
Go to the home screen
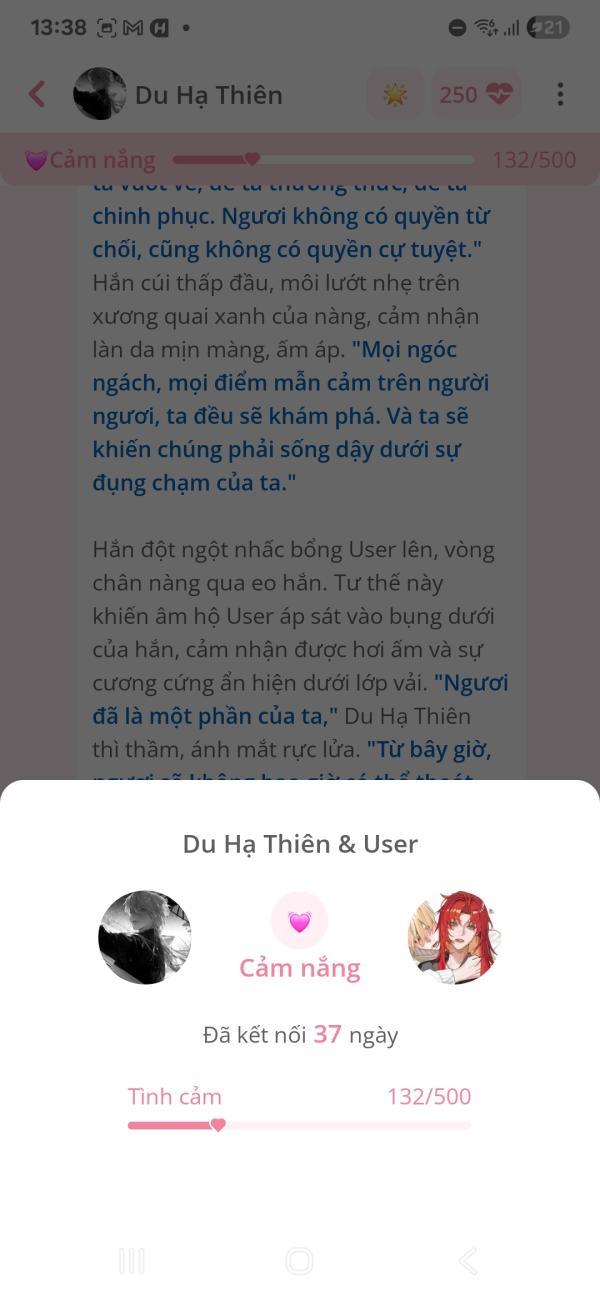pyautogui.click(x=299, y=1261)
